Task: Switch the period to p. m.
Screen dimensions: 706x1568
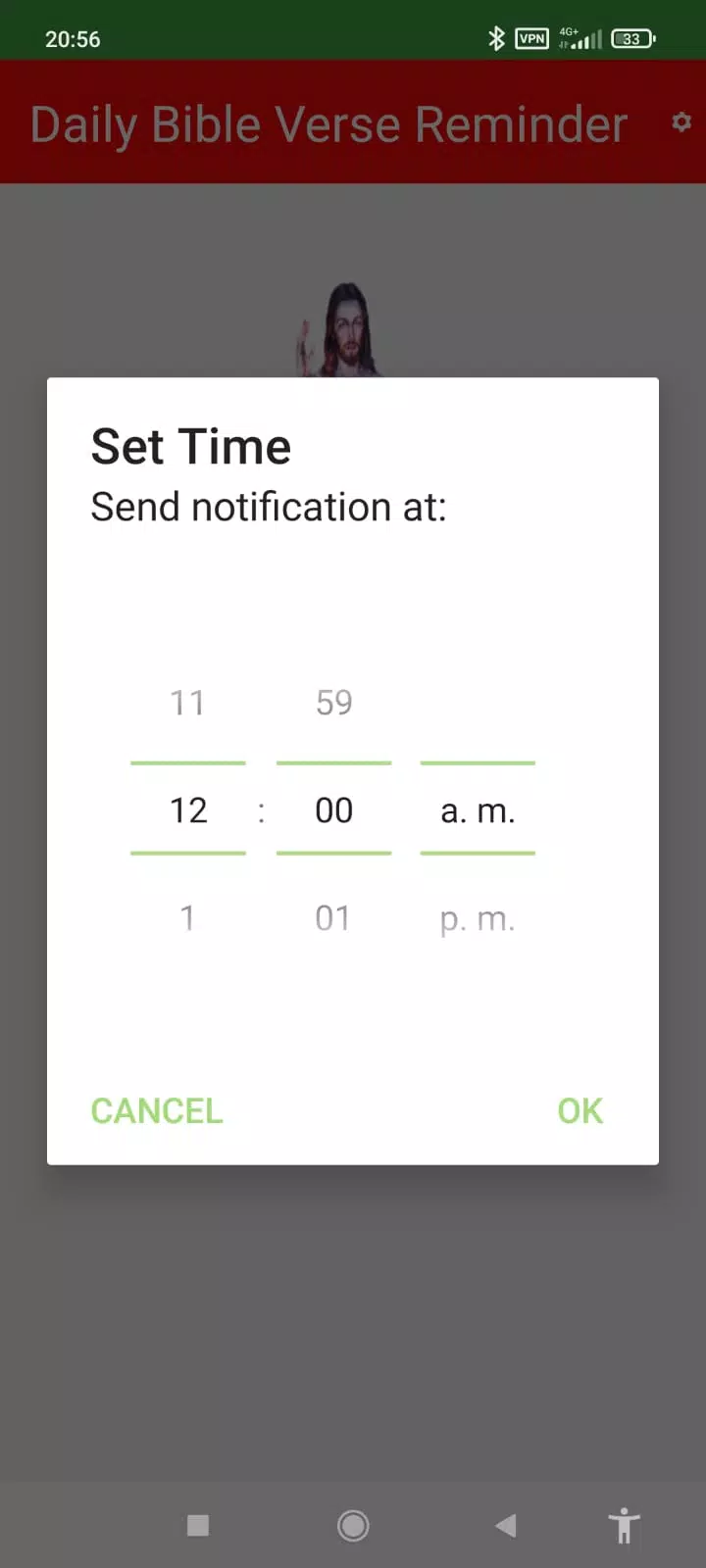Action: click(478, 918)
